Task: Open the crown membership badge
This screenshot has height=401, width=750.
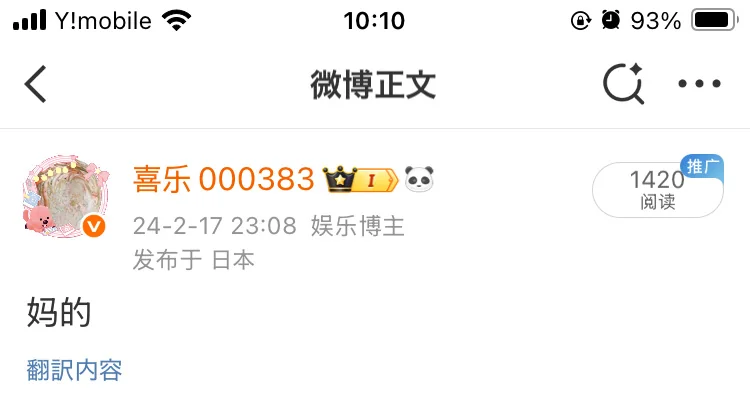Action: [360, 180]
